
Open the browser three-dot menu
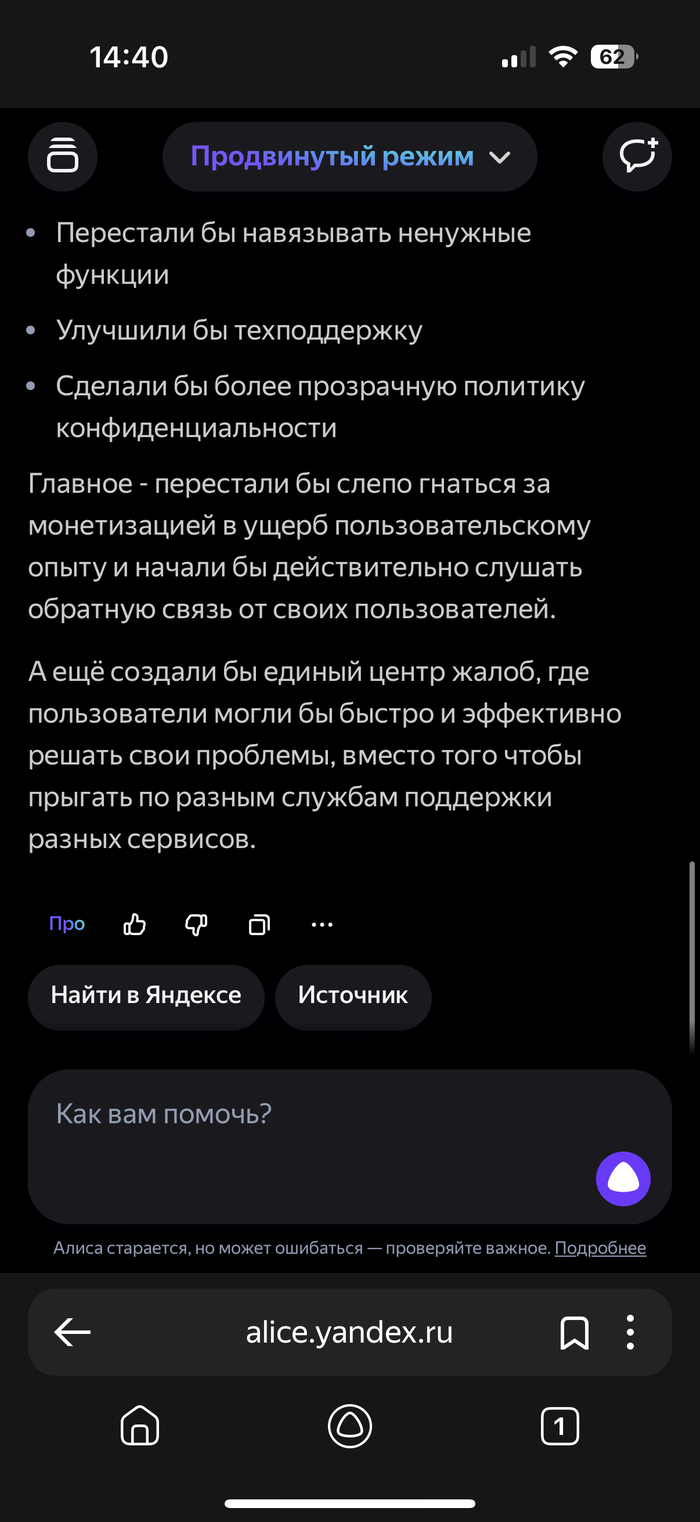pos(630,1332)
